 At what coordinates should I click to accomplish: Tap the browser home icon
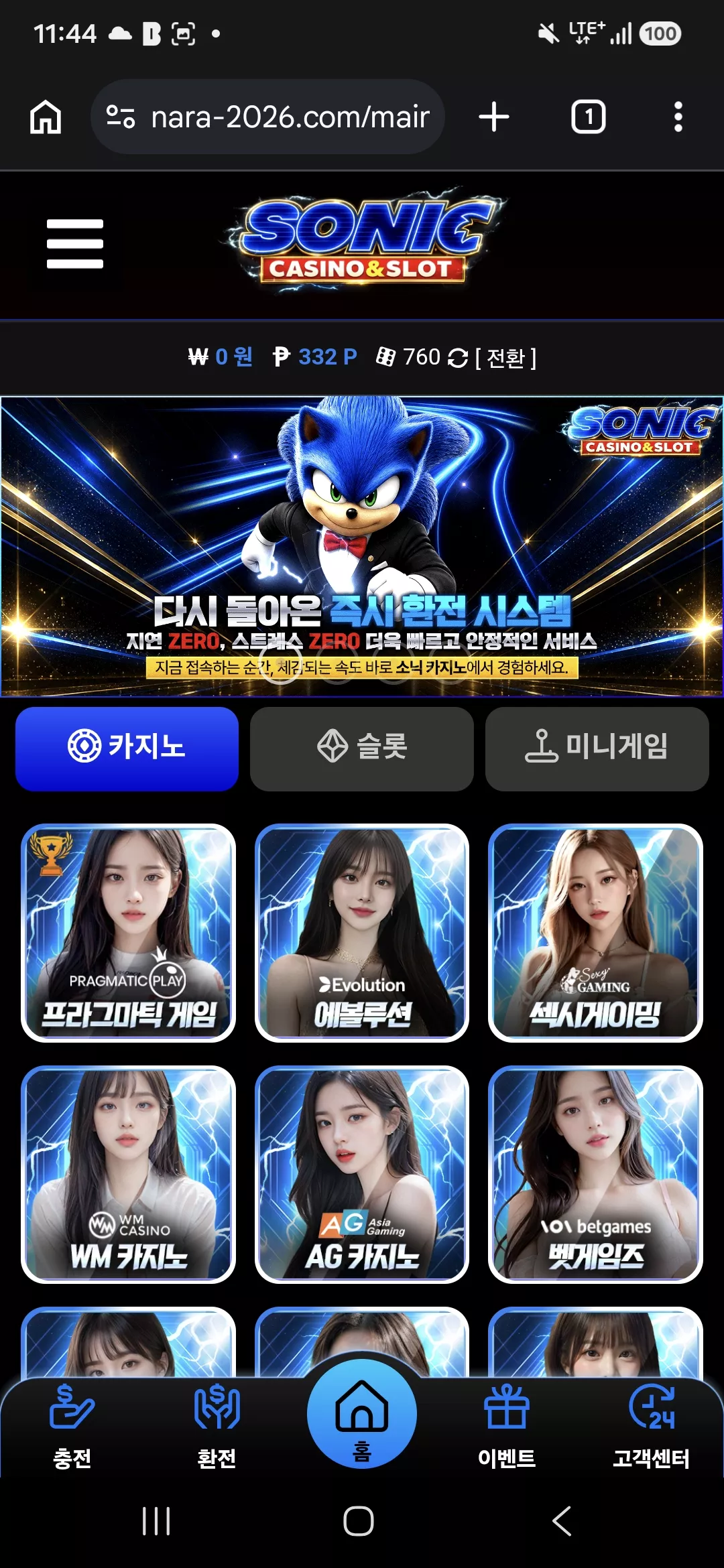[46, 117]
